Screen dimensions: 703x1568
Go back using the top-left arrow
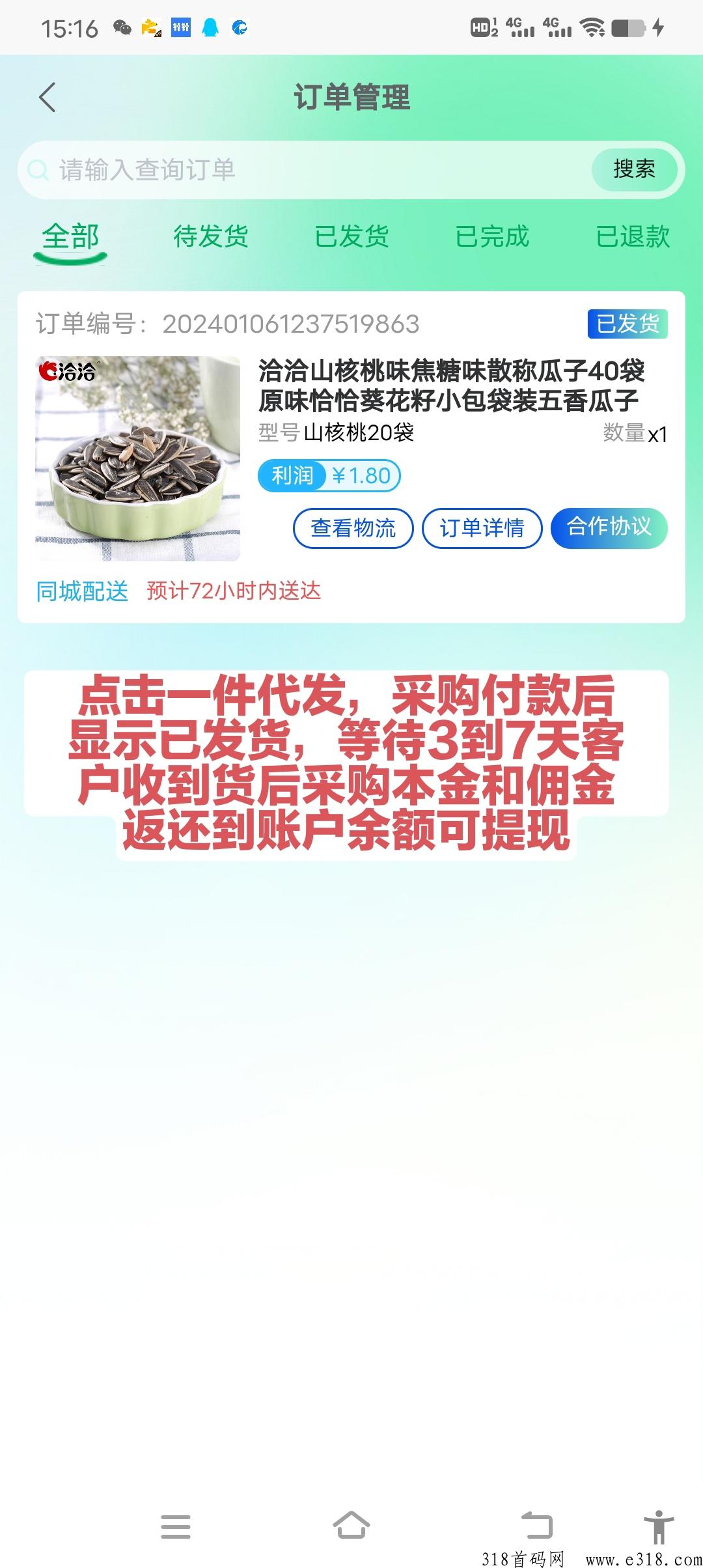coord(47,98)
